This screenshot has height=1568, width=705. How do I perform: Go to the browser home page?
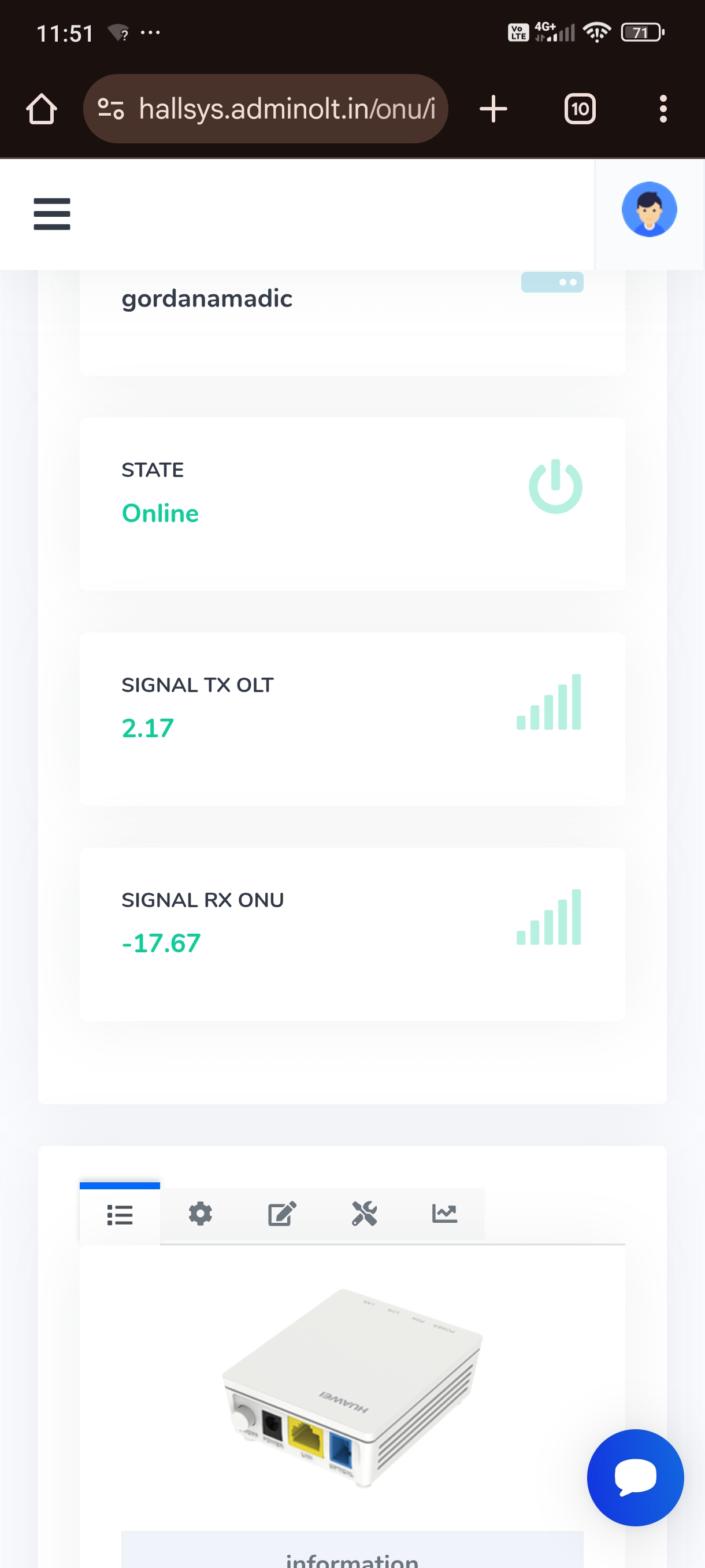click(42, 109)
